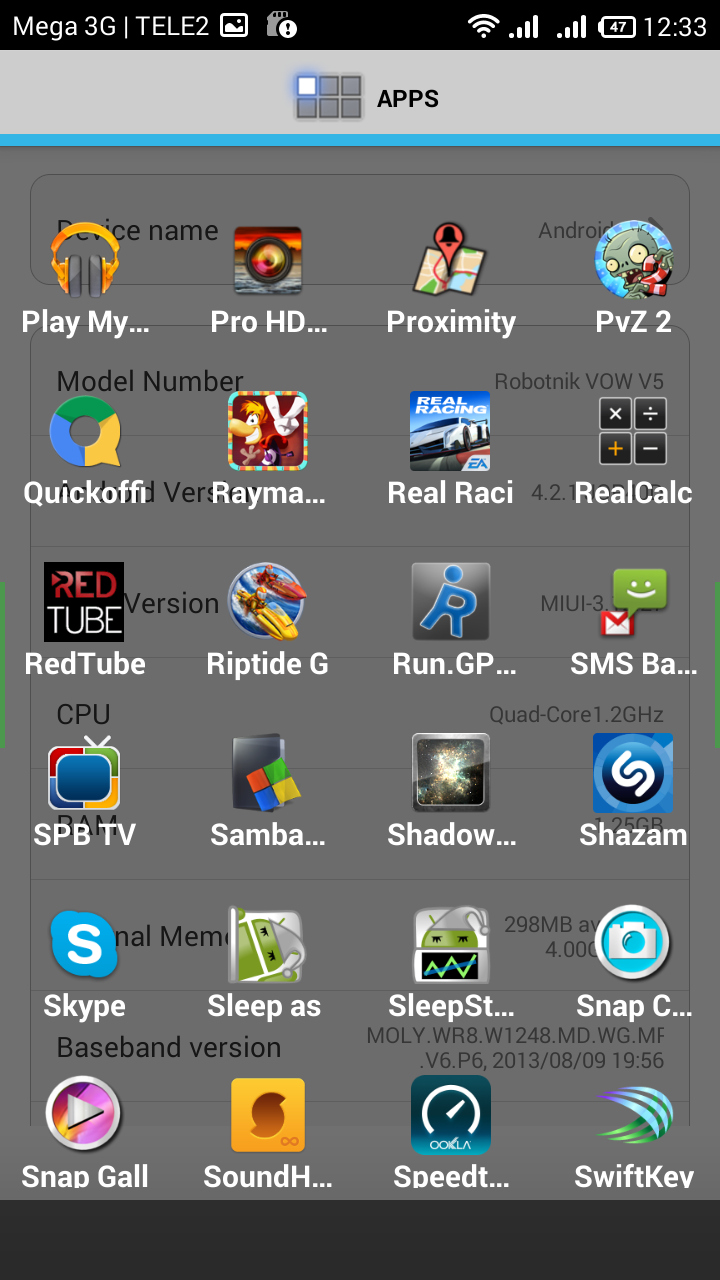This screenshot has width=720, height=1280.
Task: Open the Play Music app
Action: [x=85, y=262]
